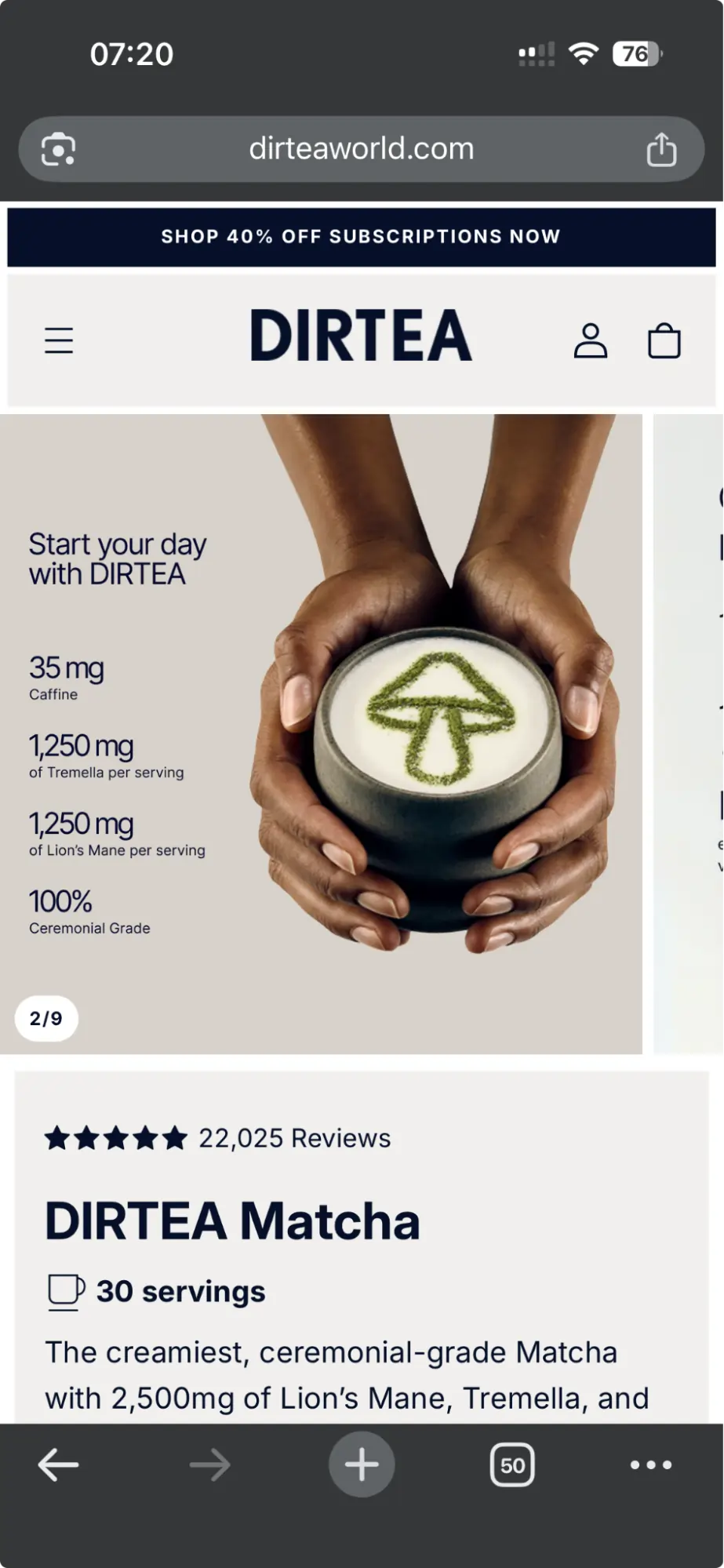This screenshot has width=724, height=1568.
Task: Open Lens camera search icon
Action: point(59,149)
